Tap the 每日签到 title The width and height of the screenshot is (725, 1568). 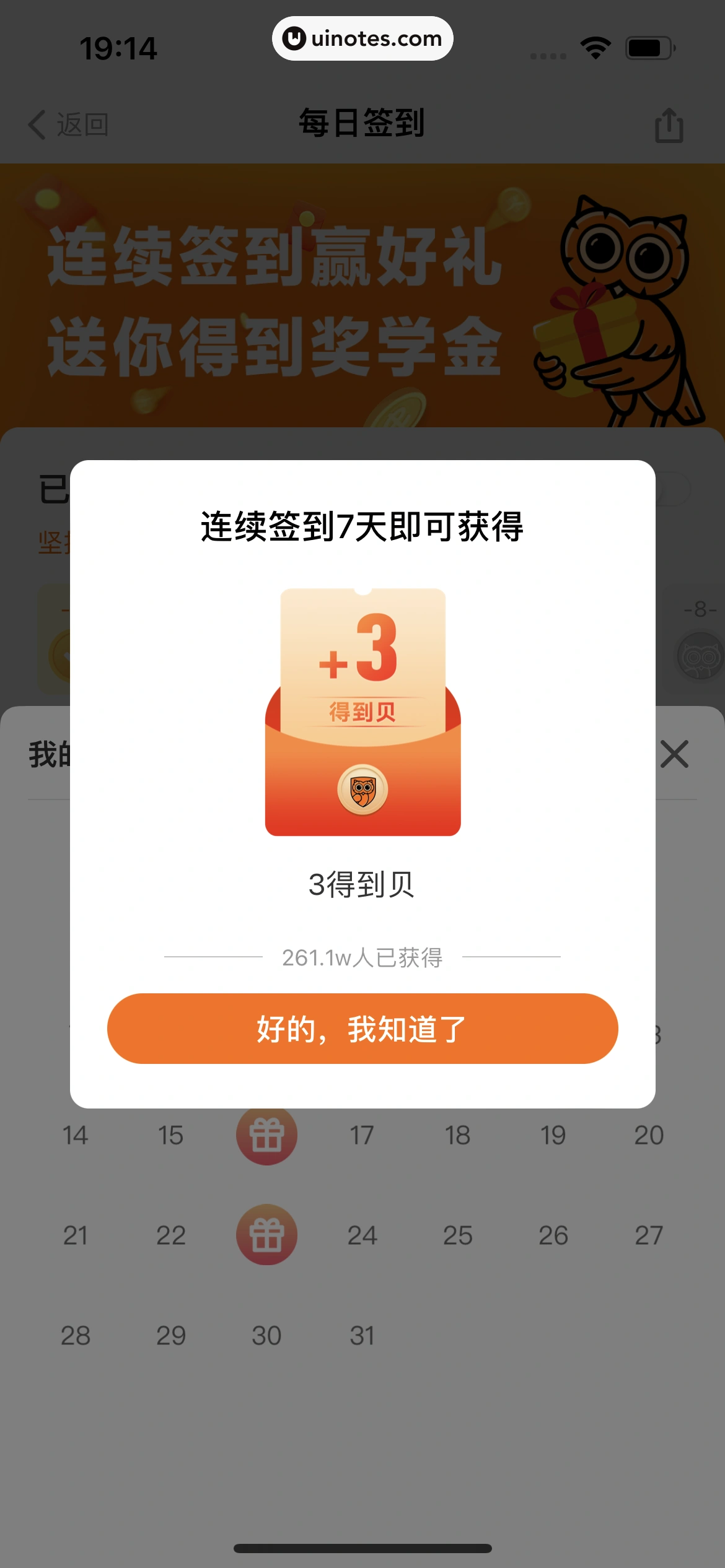tap(362, 123)
